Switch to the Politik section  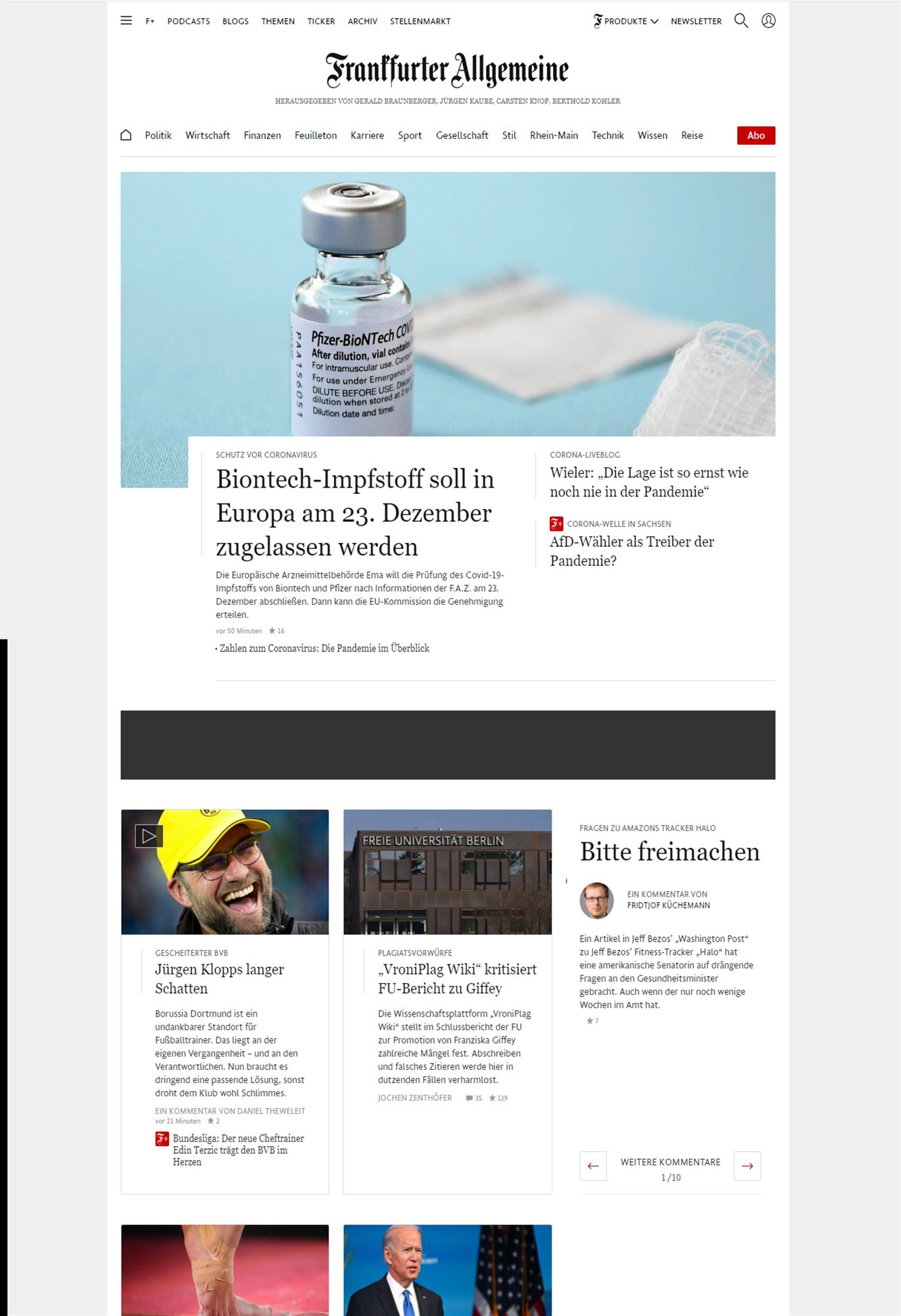(x=158, y=135)
